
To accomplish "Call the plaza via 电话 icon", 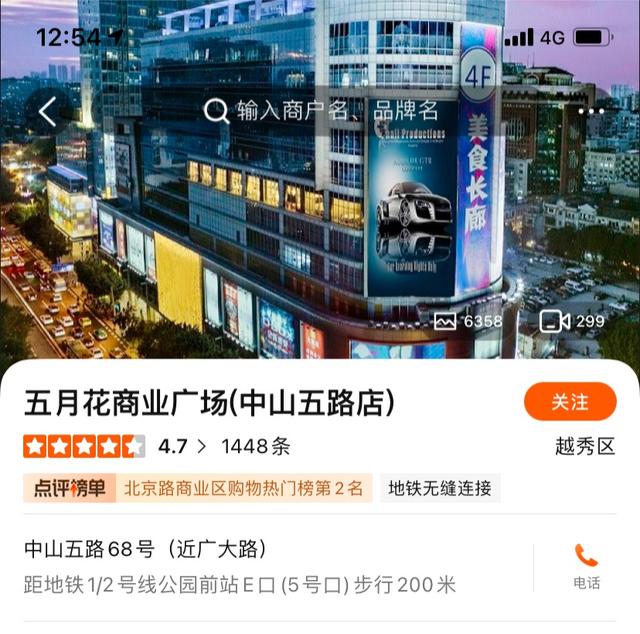I will (x=586, y=566).
